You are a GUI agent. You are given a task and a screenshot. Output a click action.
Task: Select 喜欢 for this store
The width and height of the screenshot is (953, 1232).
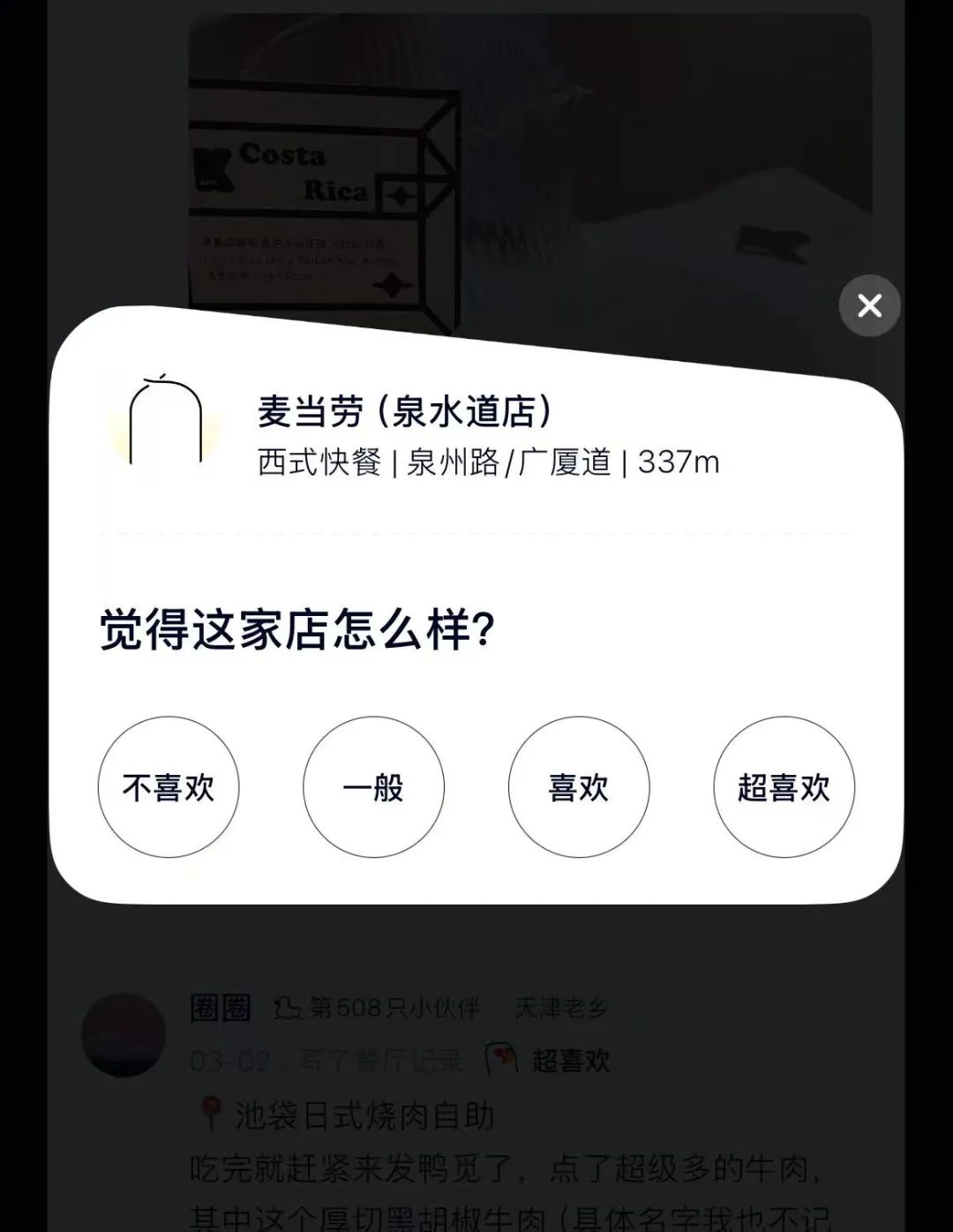click(579, 786)
